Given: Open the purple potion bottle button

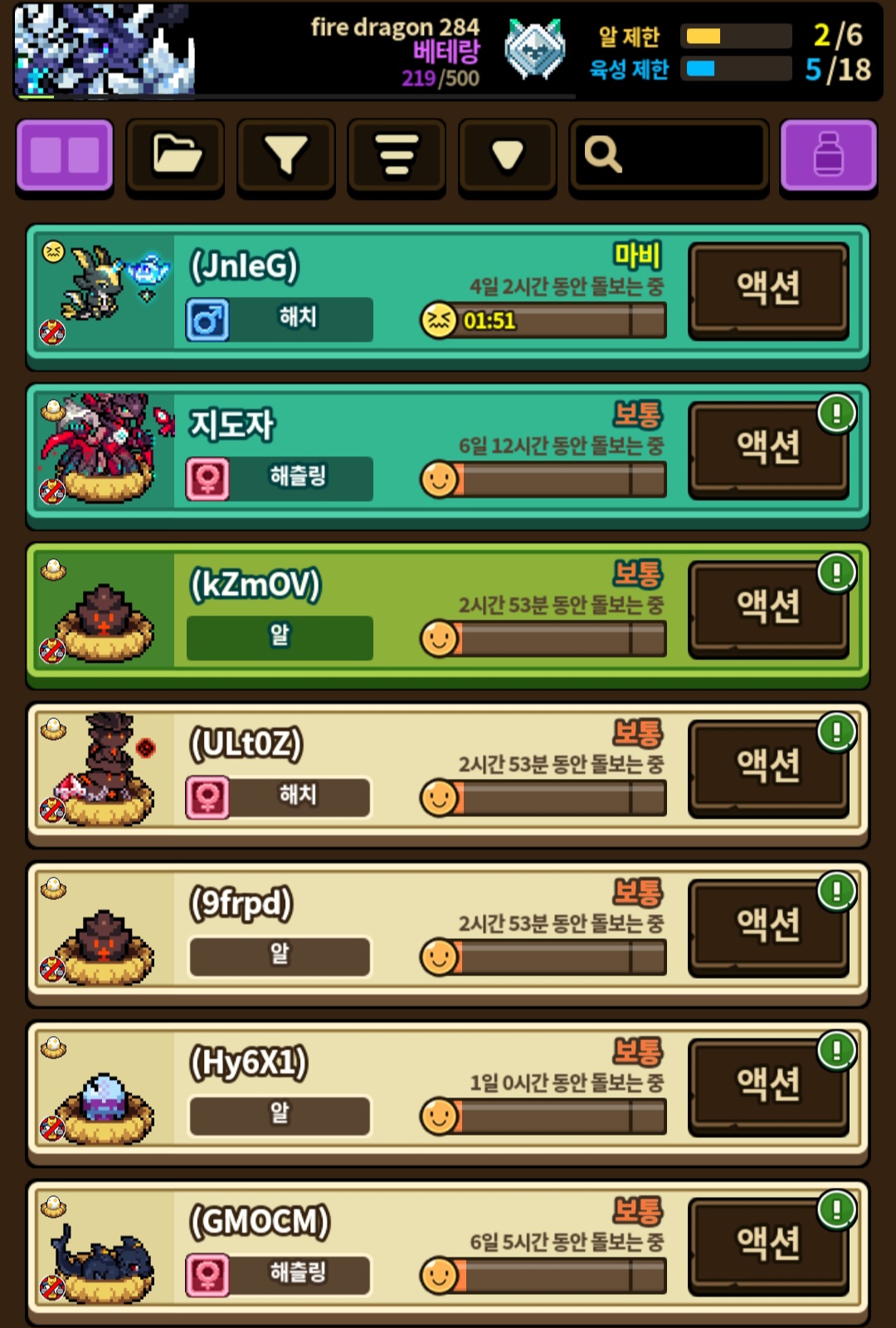Looking at the screenshot, I should click(828, 155).
